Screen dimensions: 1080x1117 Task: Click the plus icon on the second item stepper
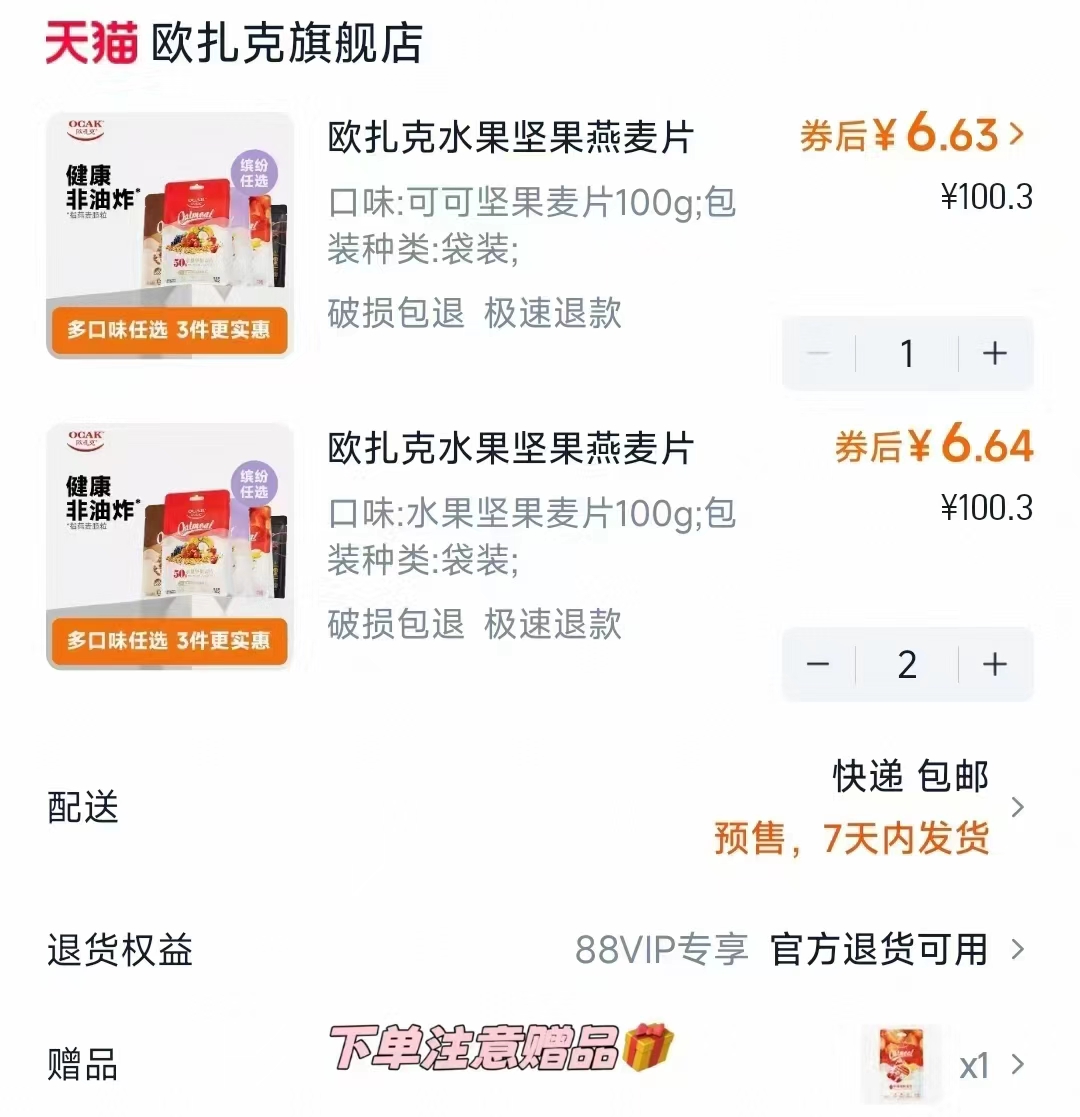pyautogui.click(x=993, y=664)
